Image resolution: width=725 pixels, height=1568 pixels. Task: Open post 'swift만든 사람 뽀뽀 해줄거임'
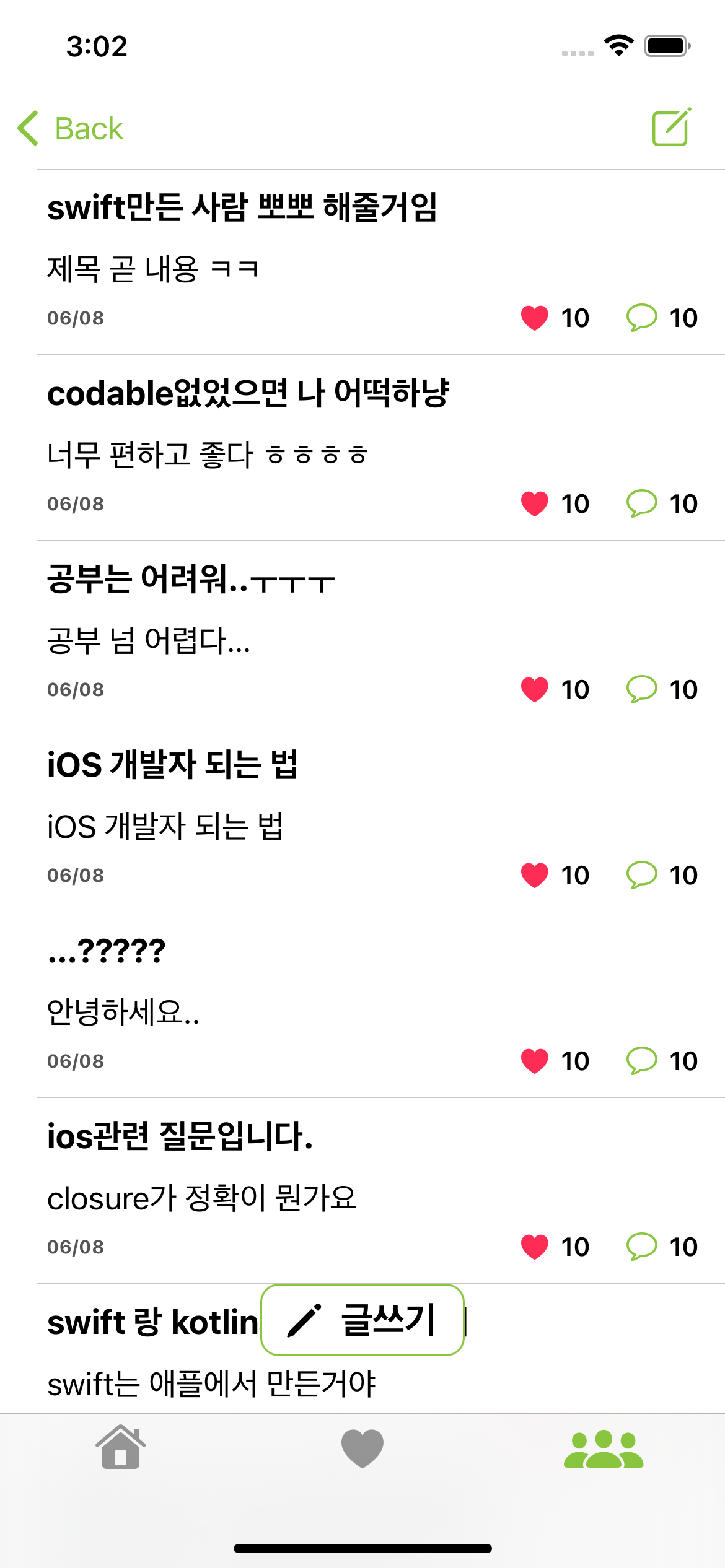point(243,207)
